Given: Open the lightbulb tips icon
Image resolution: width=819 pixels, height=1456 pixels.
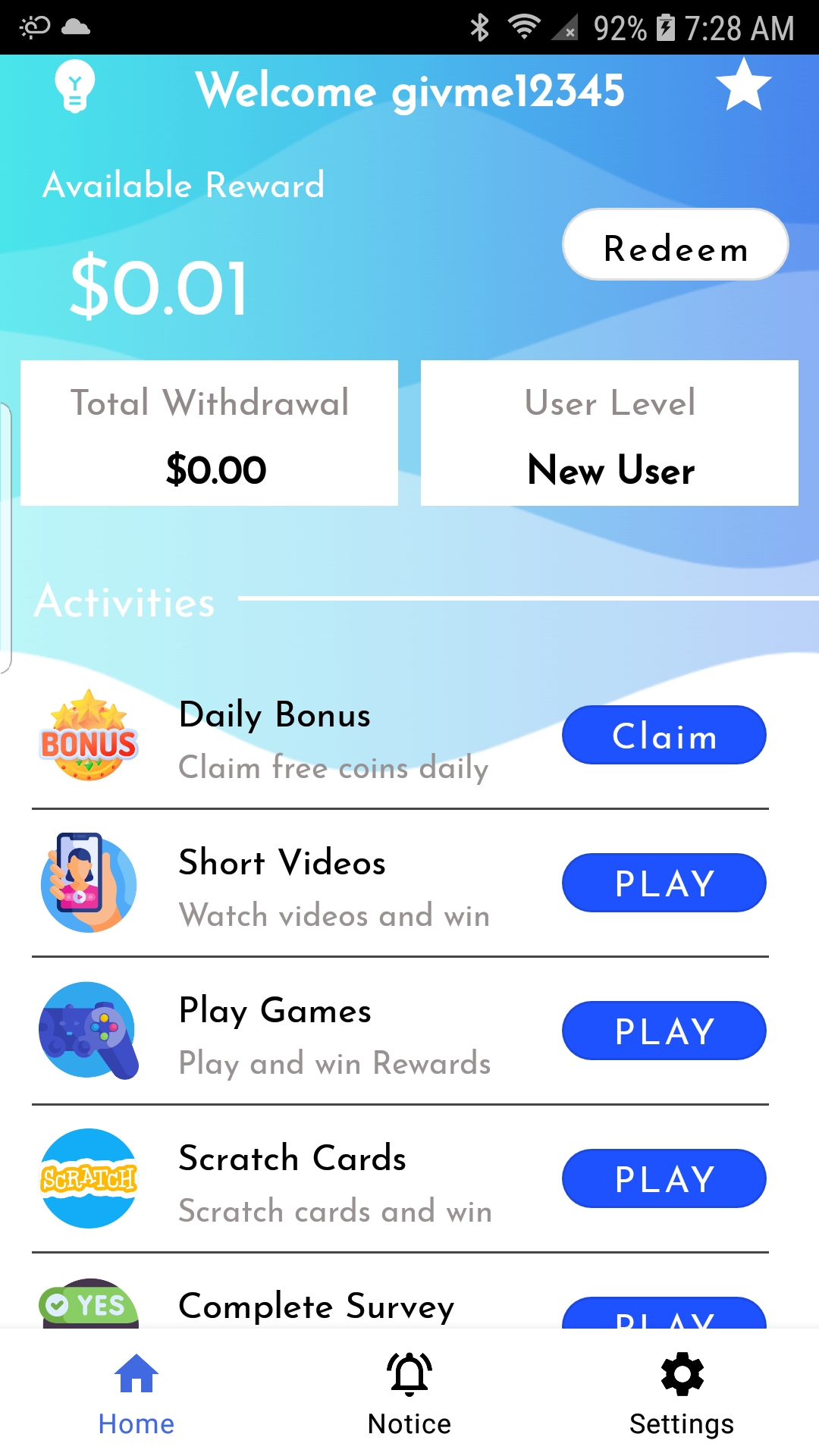Looking at the screenshot, I should tap(74, 87).
